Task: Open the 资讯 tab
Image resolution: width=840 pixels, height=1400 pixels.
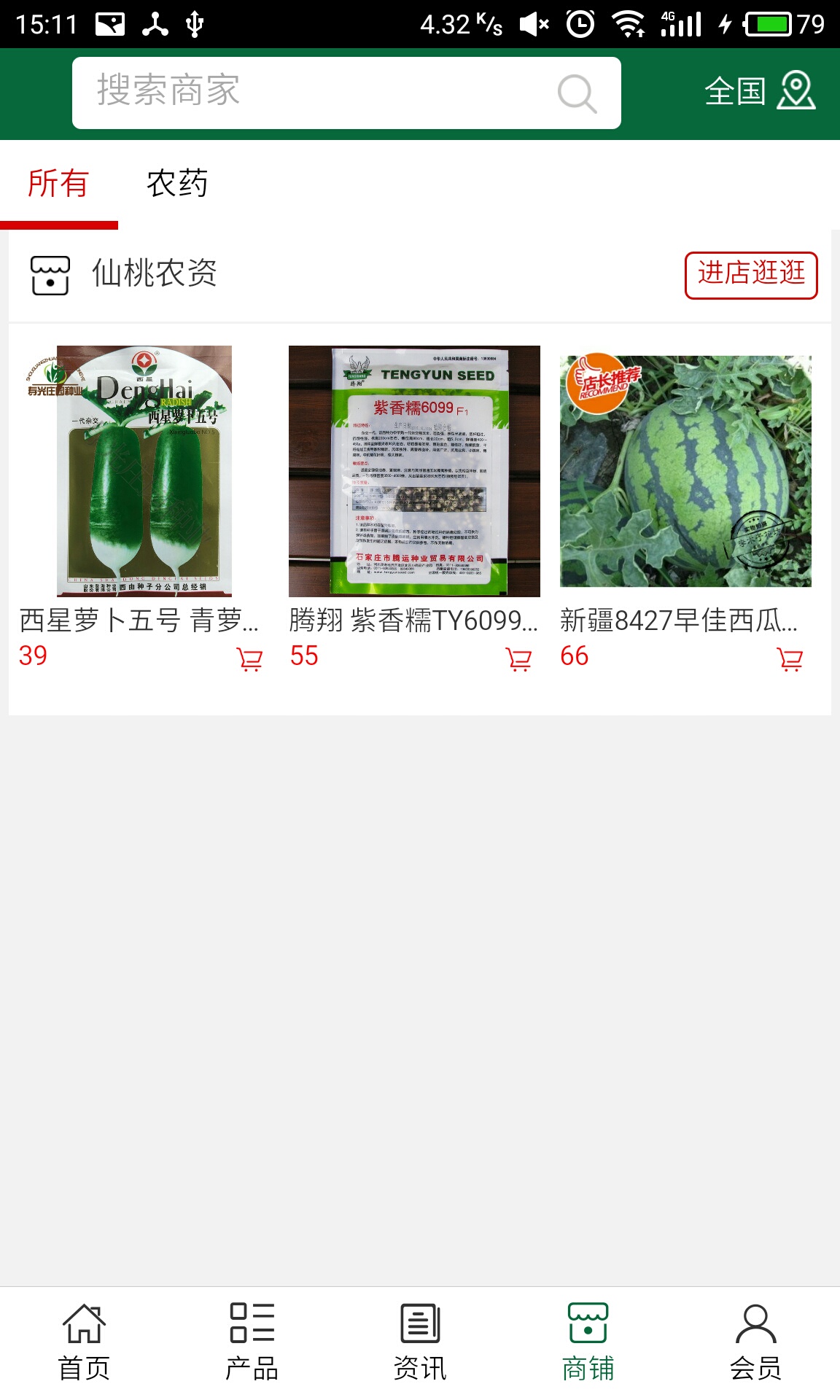Action: click(x=420, y=1342)
